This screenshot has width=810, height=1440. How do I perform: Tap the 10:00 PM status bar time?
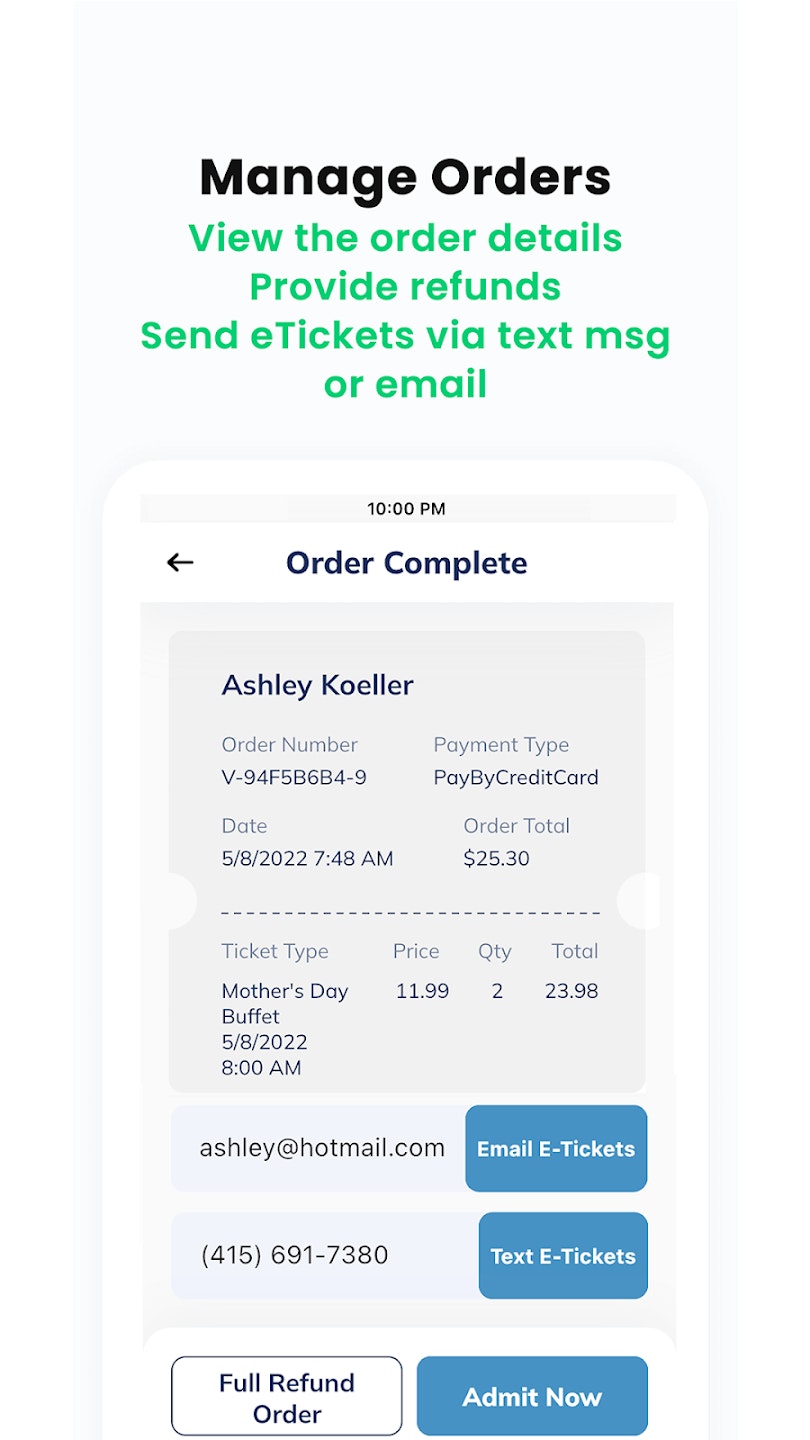coord(405,509)
